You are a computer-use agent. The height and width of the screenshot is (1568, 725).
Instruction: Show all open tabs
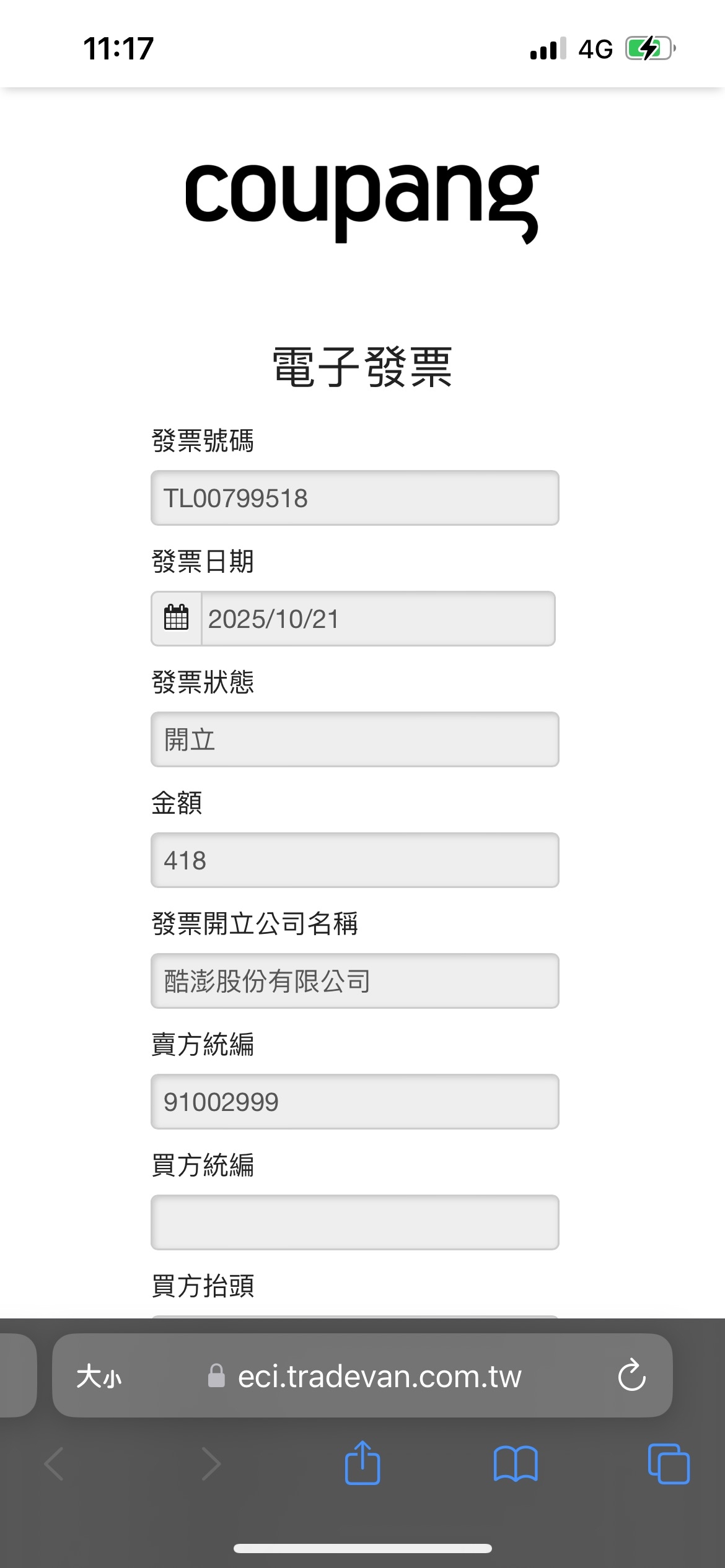coord(668,1464)
